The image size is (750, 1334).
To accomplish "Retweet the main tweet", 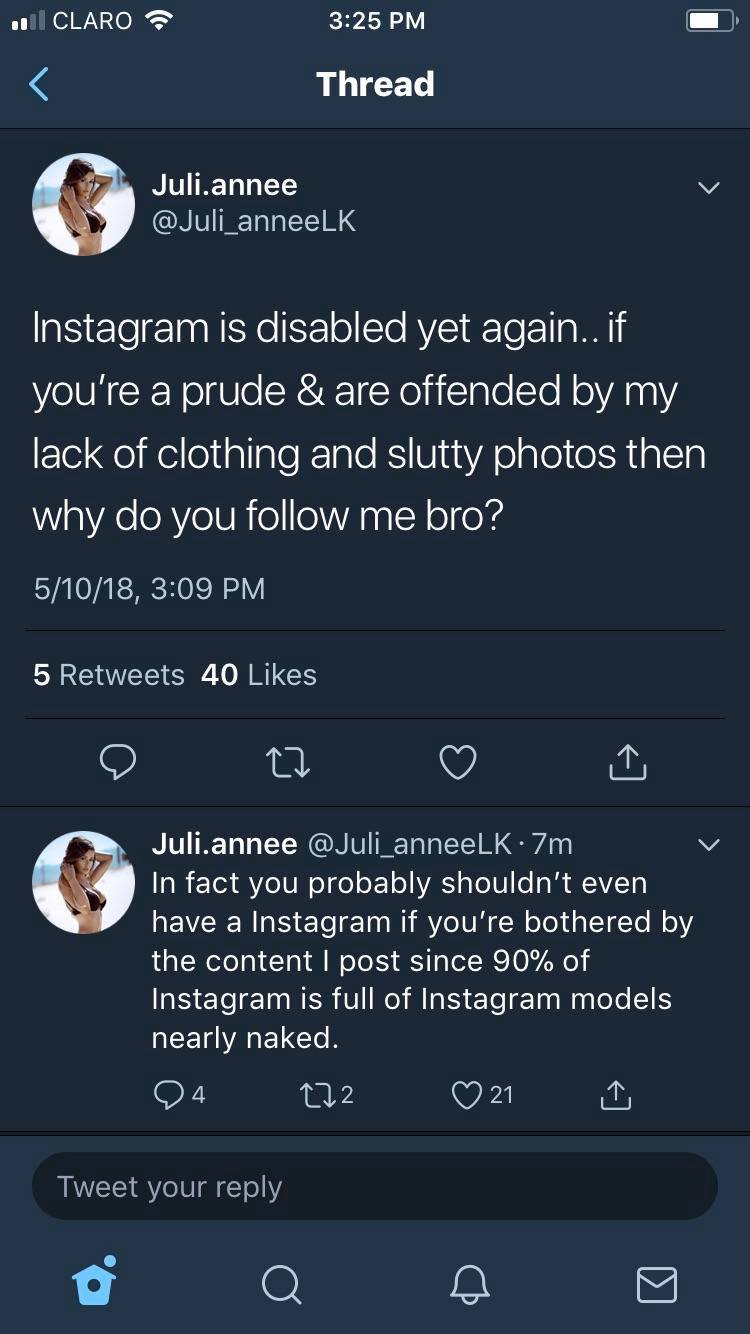I will (288, 762).
